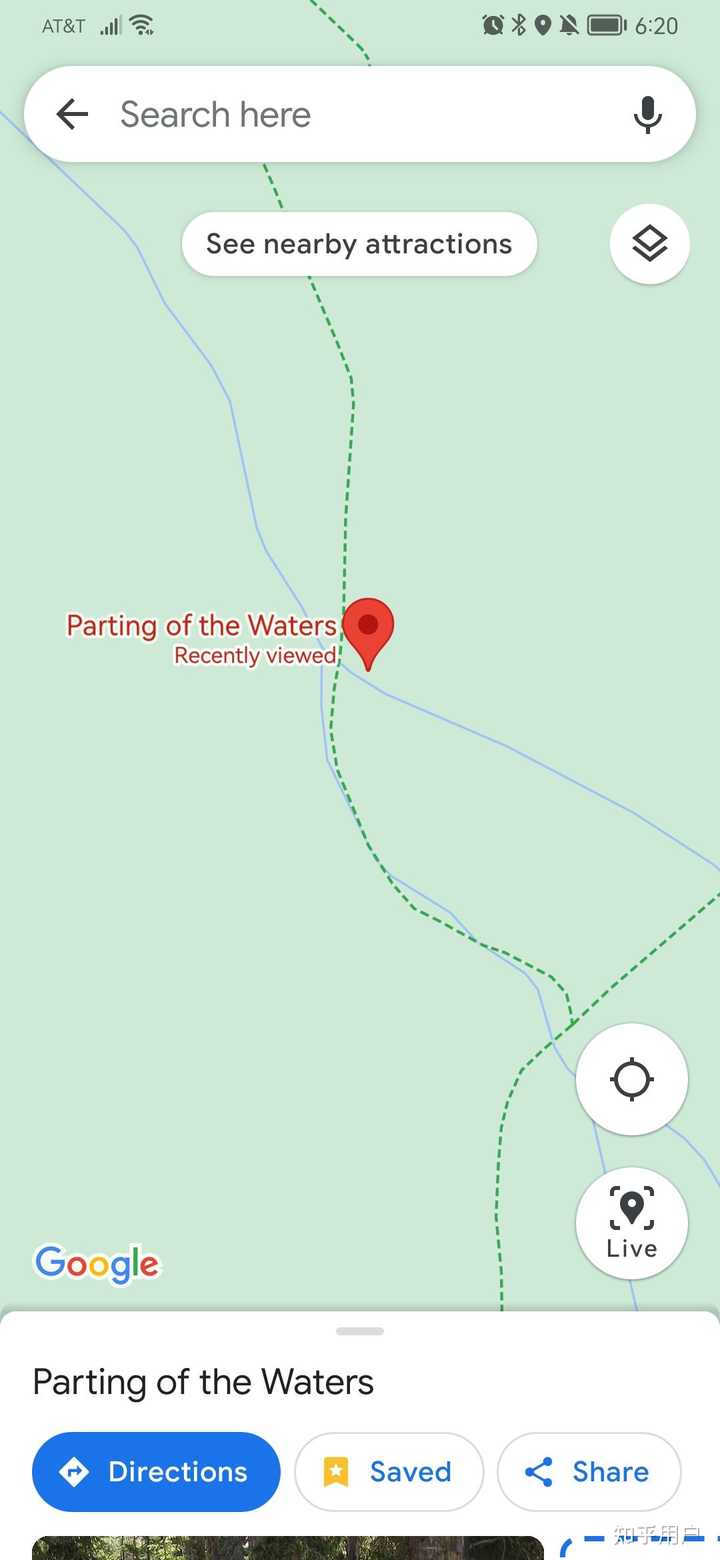Center map on my current location
The width and height of the screenshot is (720, 1560).
632,1080
